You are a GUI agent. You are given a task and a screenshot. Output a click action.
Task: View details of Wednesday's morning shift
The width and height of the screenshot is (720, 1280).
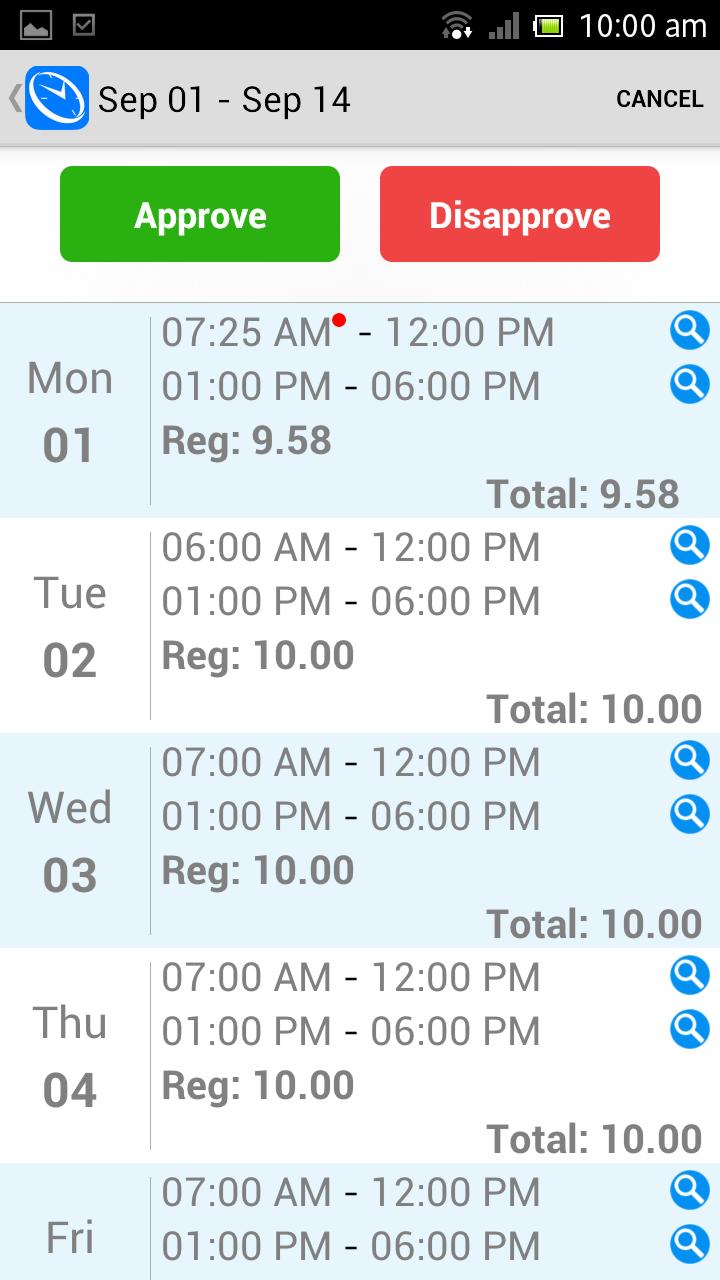(x=689, y=759)
